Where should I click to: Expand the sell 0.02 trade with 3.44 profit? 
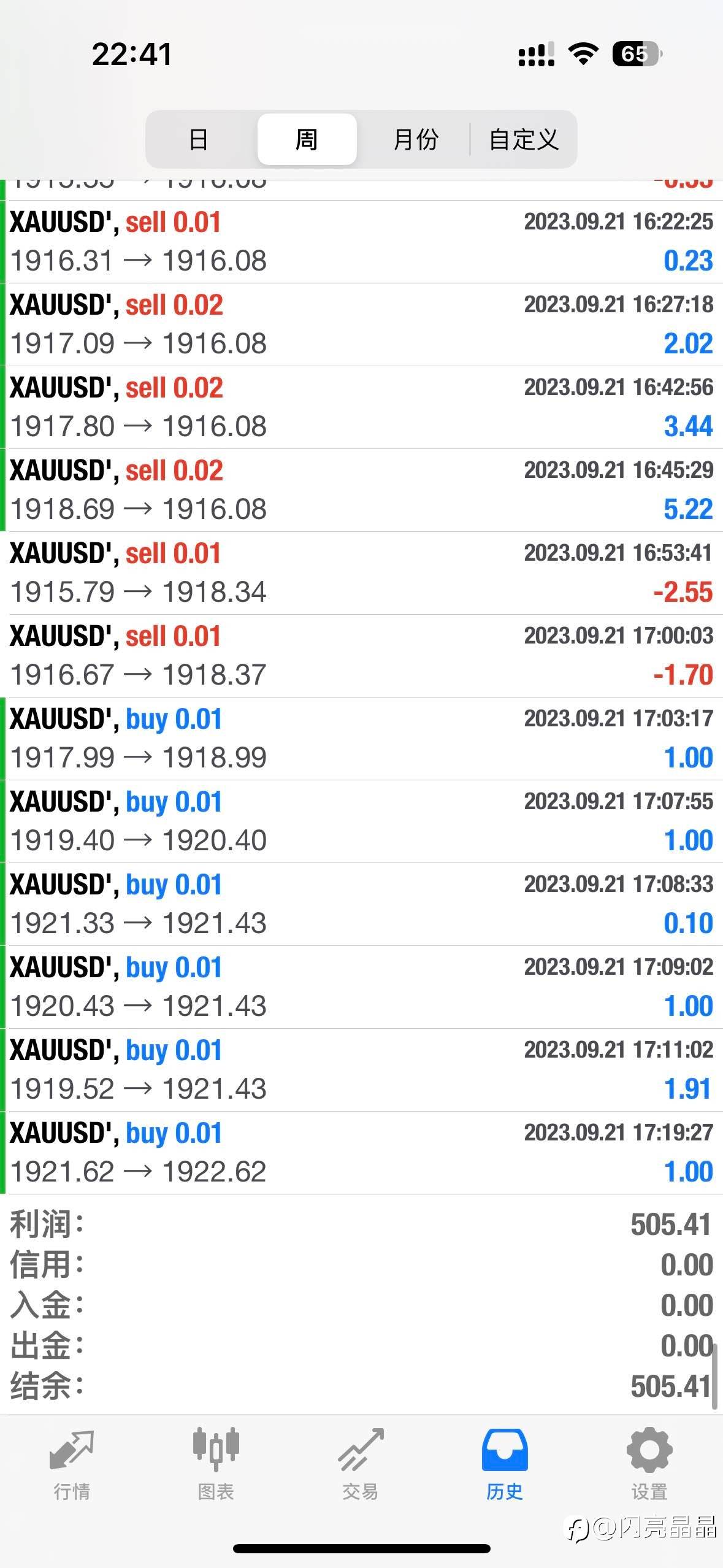pyautogui.click(x=361, y=407)
